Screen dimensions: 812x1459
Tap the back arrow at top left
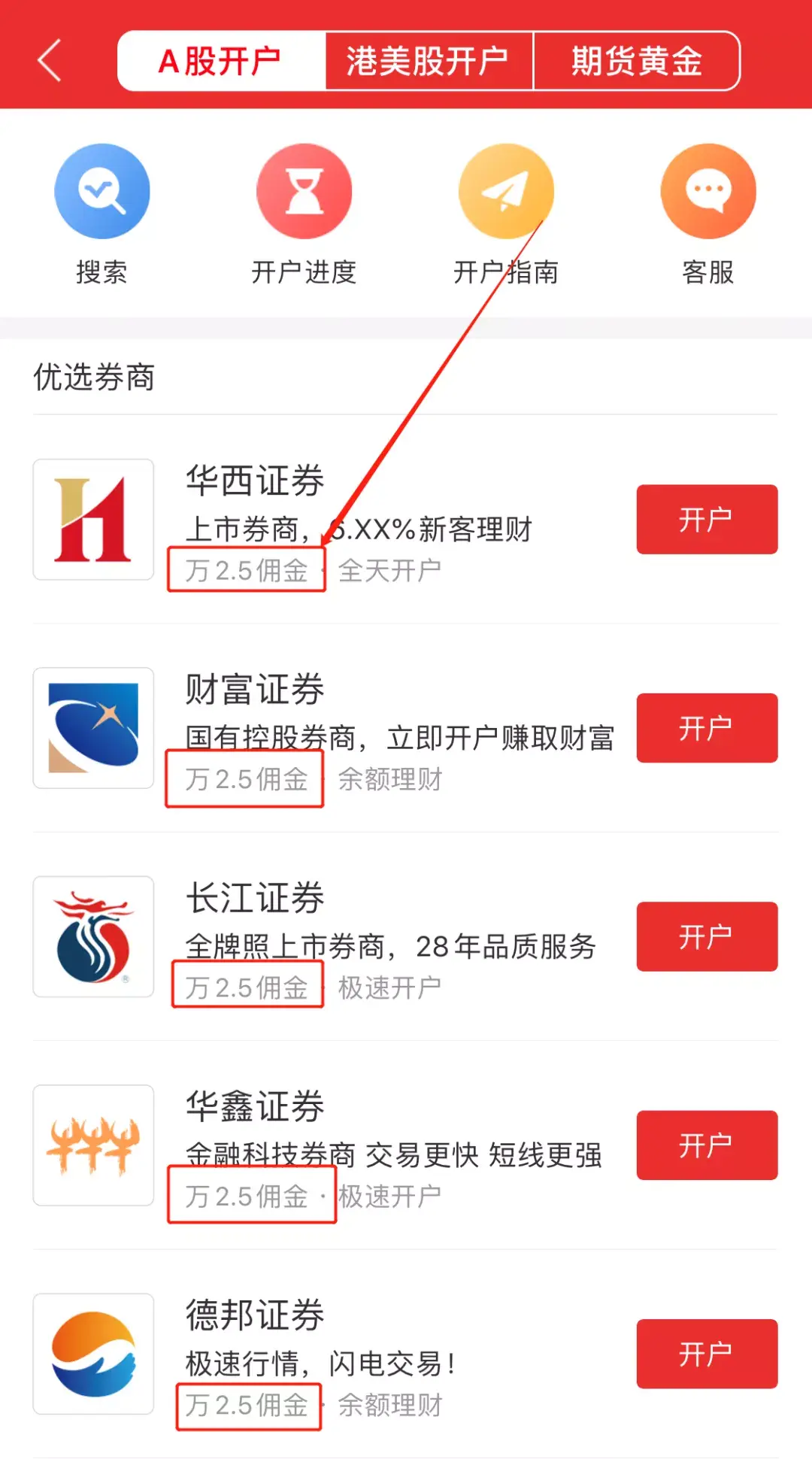(50, 60)
